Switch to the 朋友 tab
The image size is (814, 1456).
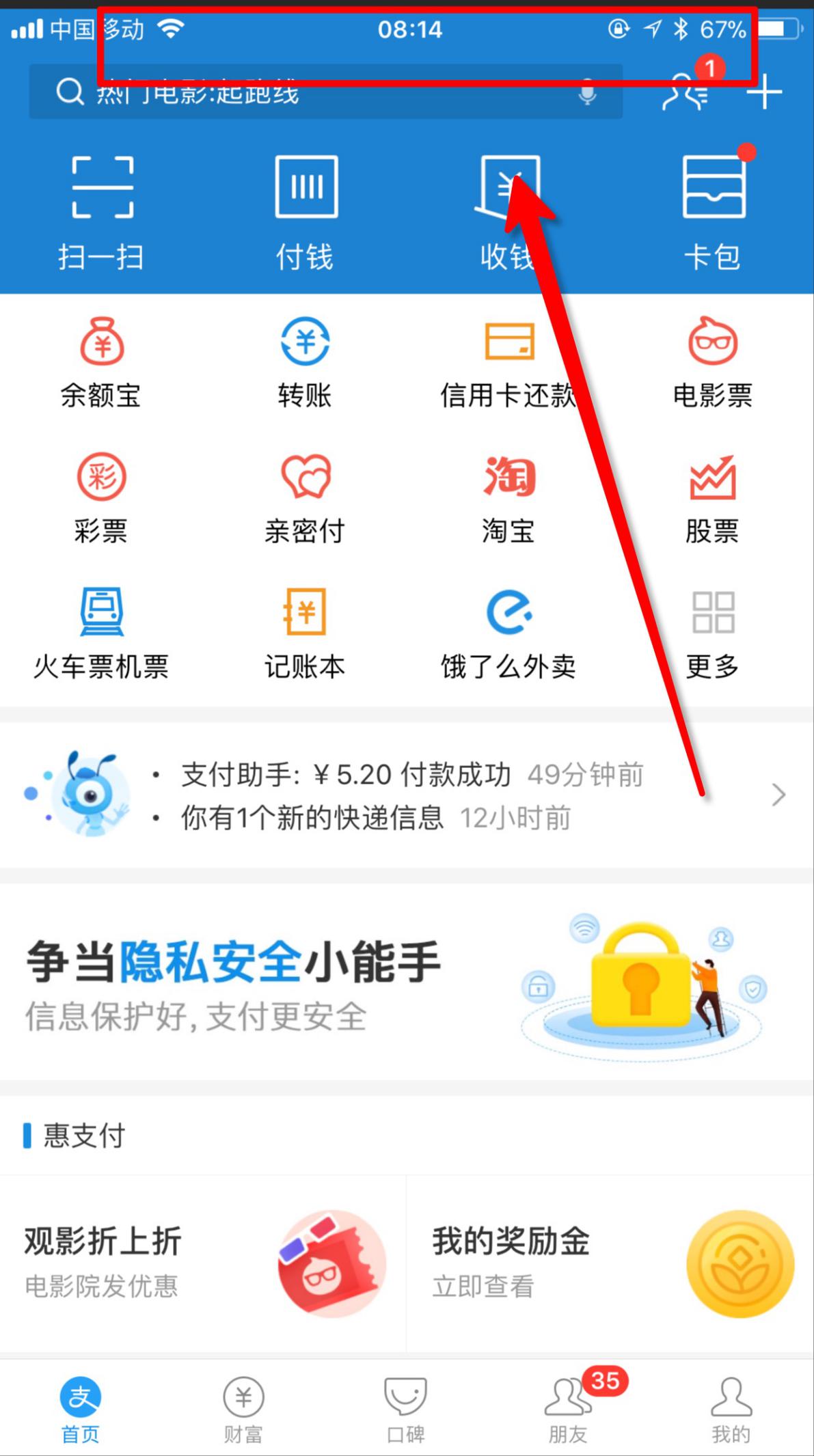tap(569, 1409)
